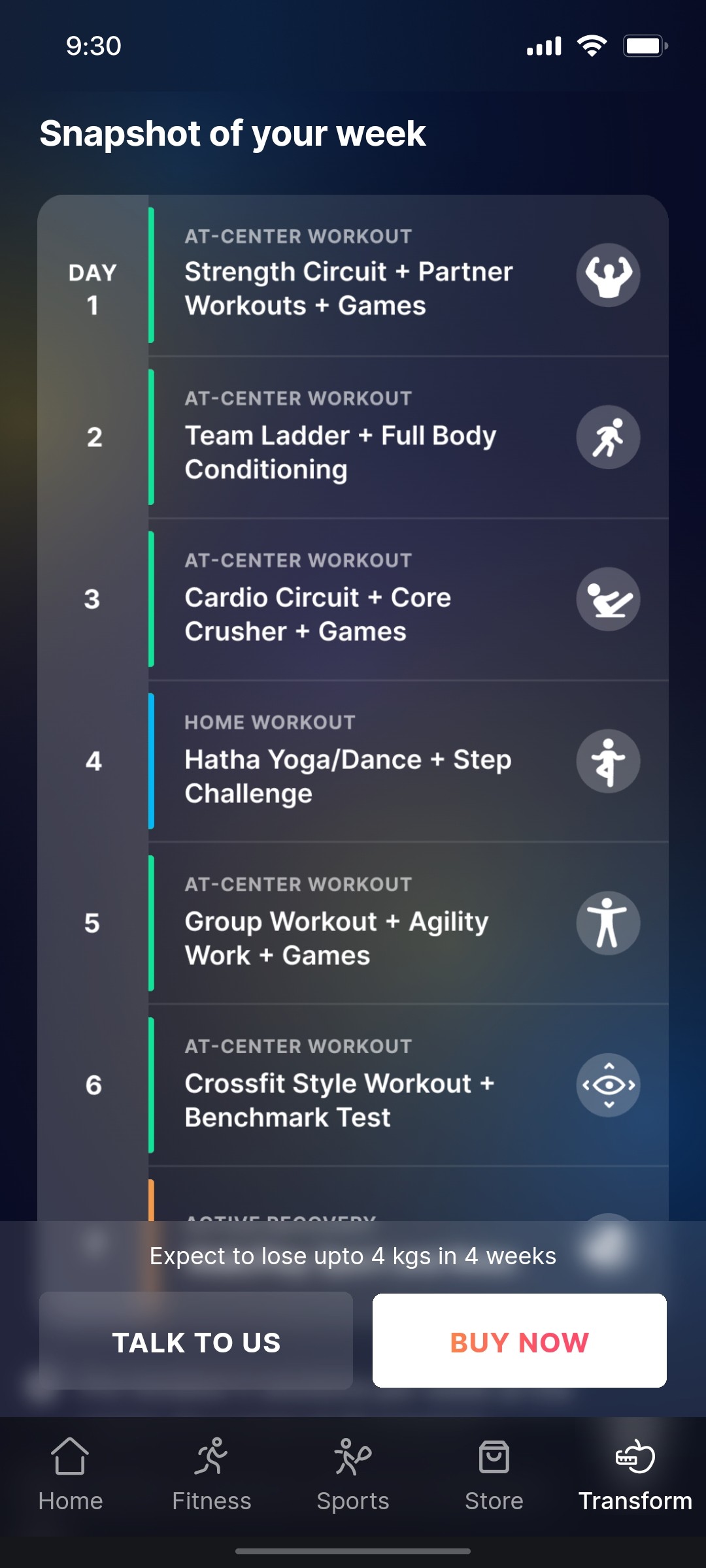Tap the green progress bar beside Day 2
706x1568 pixels.
pyautogui.click(x=152, y=437)
